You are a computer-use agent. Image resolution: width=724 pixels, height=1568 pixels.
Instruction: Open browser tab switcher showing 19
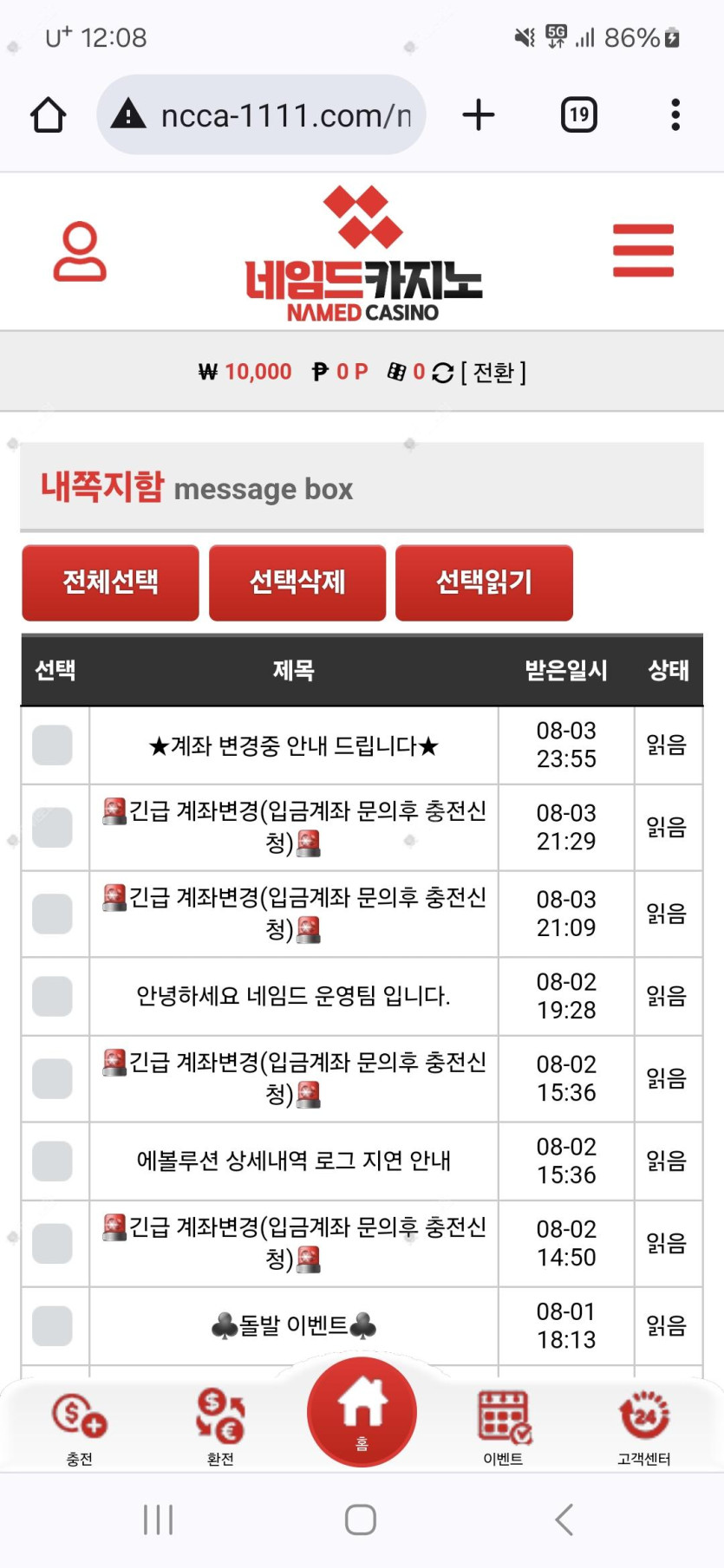[x=579, y=114]
